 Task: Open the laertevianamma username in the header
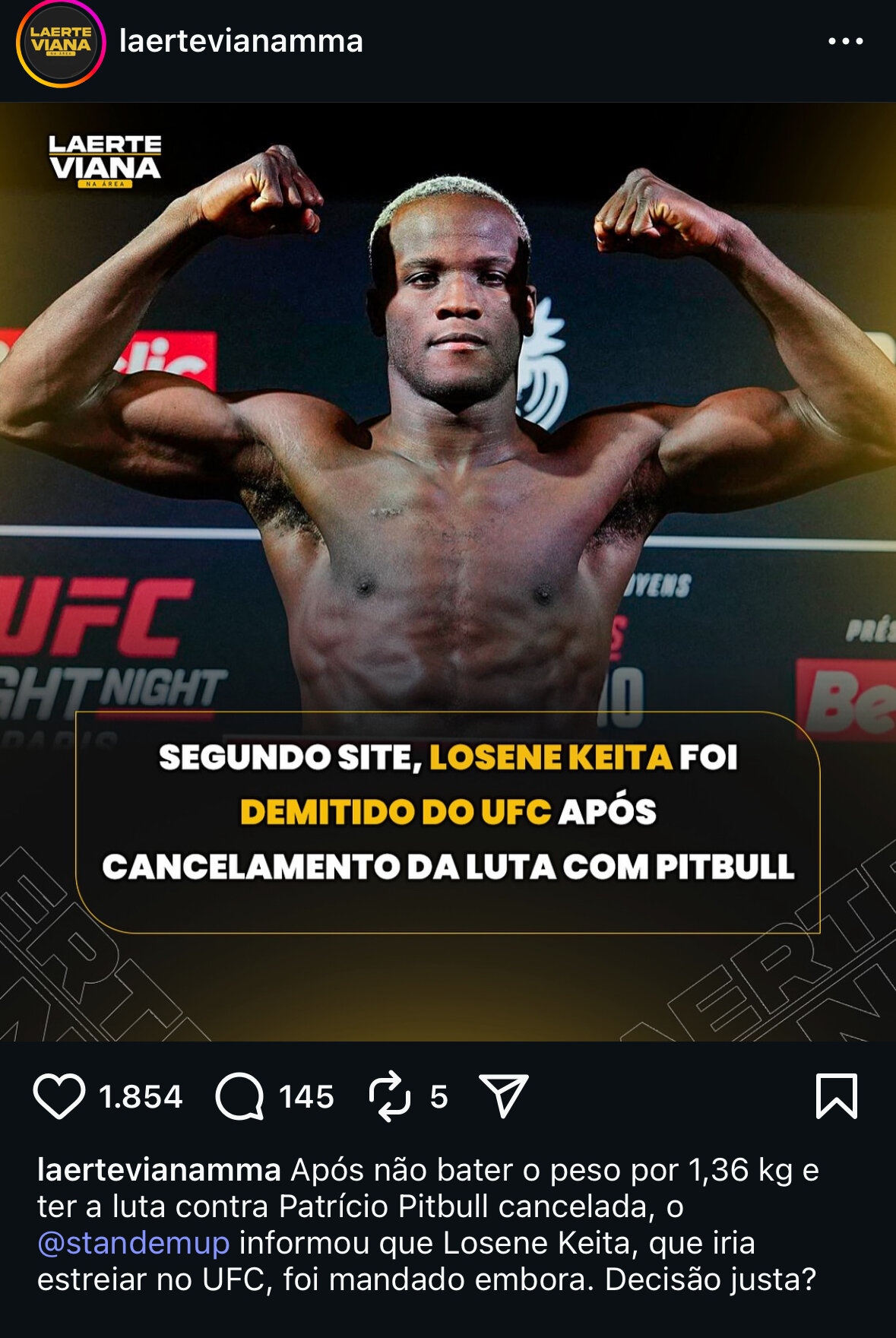(x=241, y=41)
